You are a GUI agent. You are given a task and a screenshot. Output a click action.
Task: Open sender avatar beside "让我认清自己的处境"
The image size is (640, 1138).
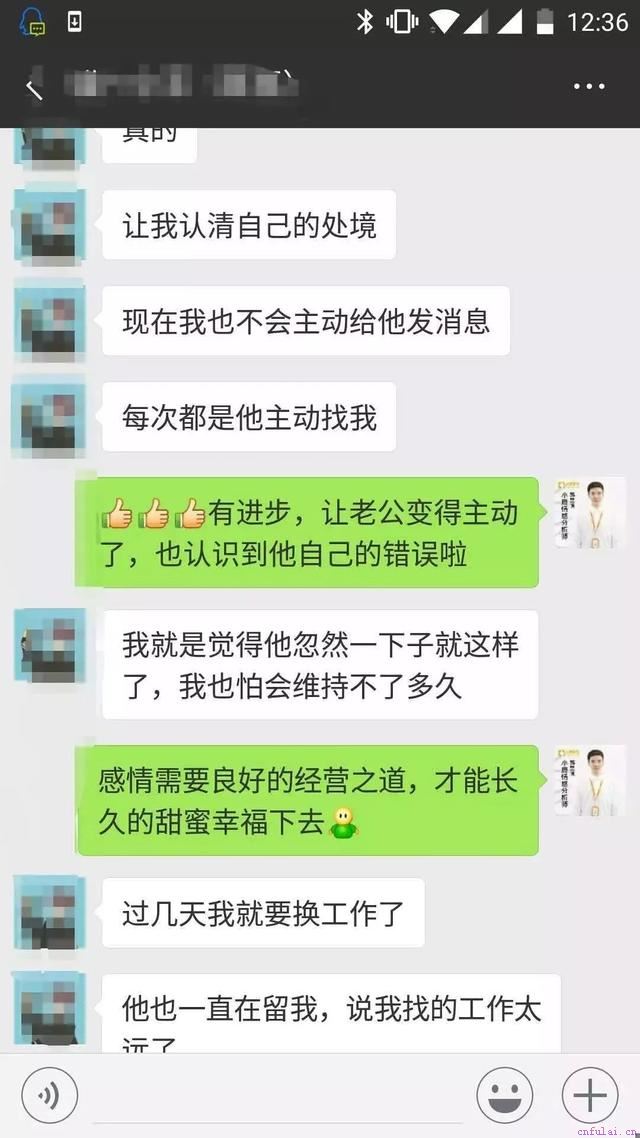coord(50,226)
